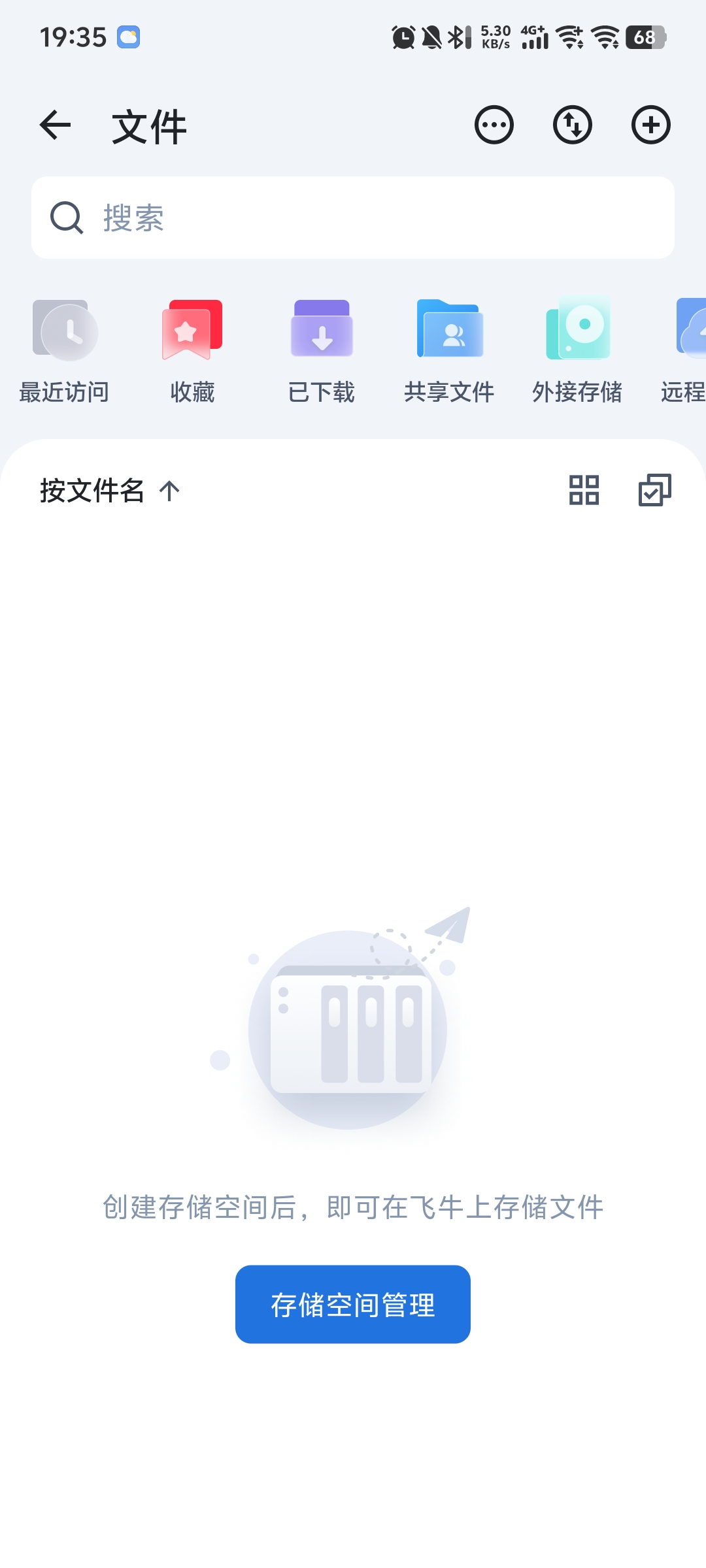Open the 已下载 downloads section
This screenshot has height=1568, width=706.
point(322,350)
